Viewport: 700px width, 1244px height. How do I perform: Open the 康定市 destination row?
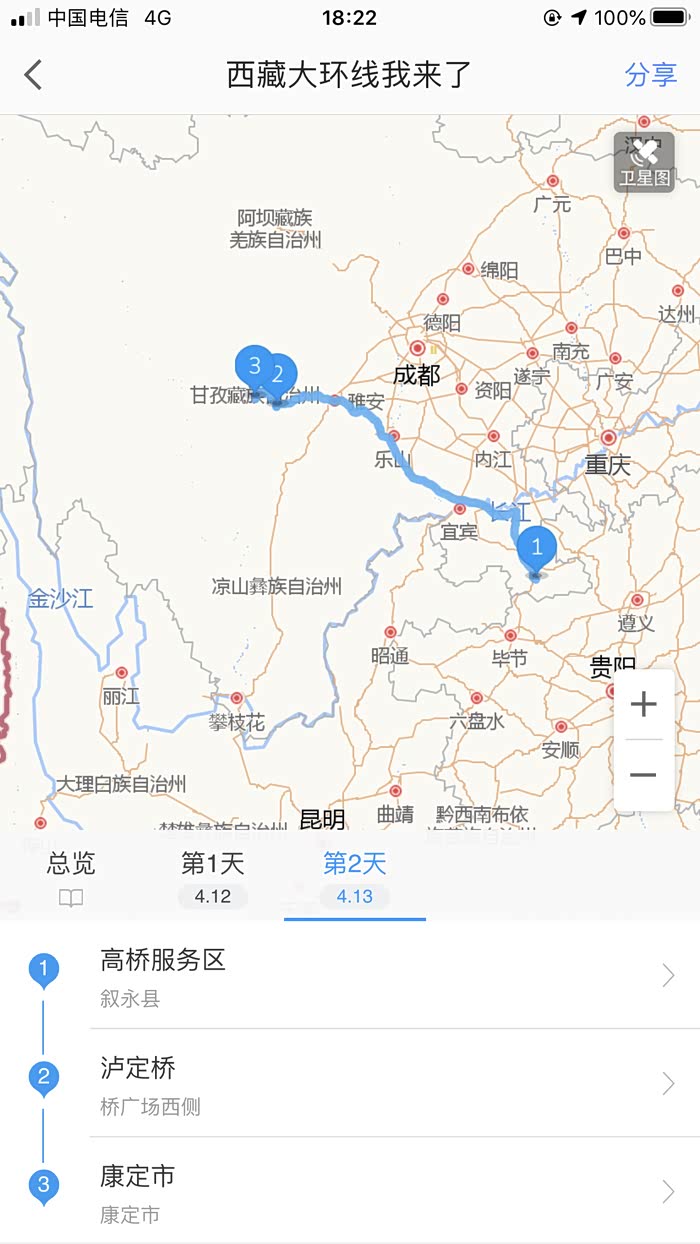point(380,1192)
